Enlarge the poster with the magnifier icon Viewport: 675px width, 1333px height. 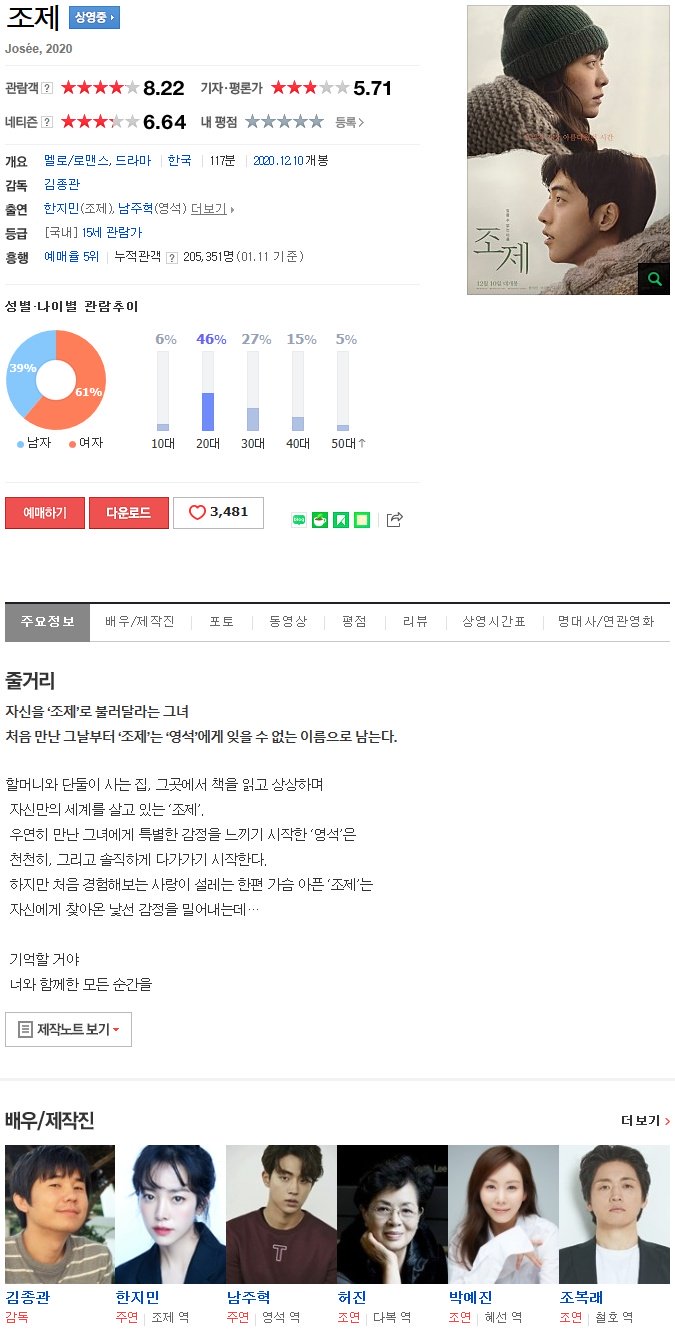[x=654, y=279]
